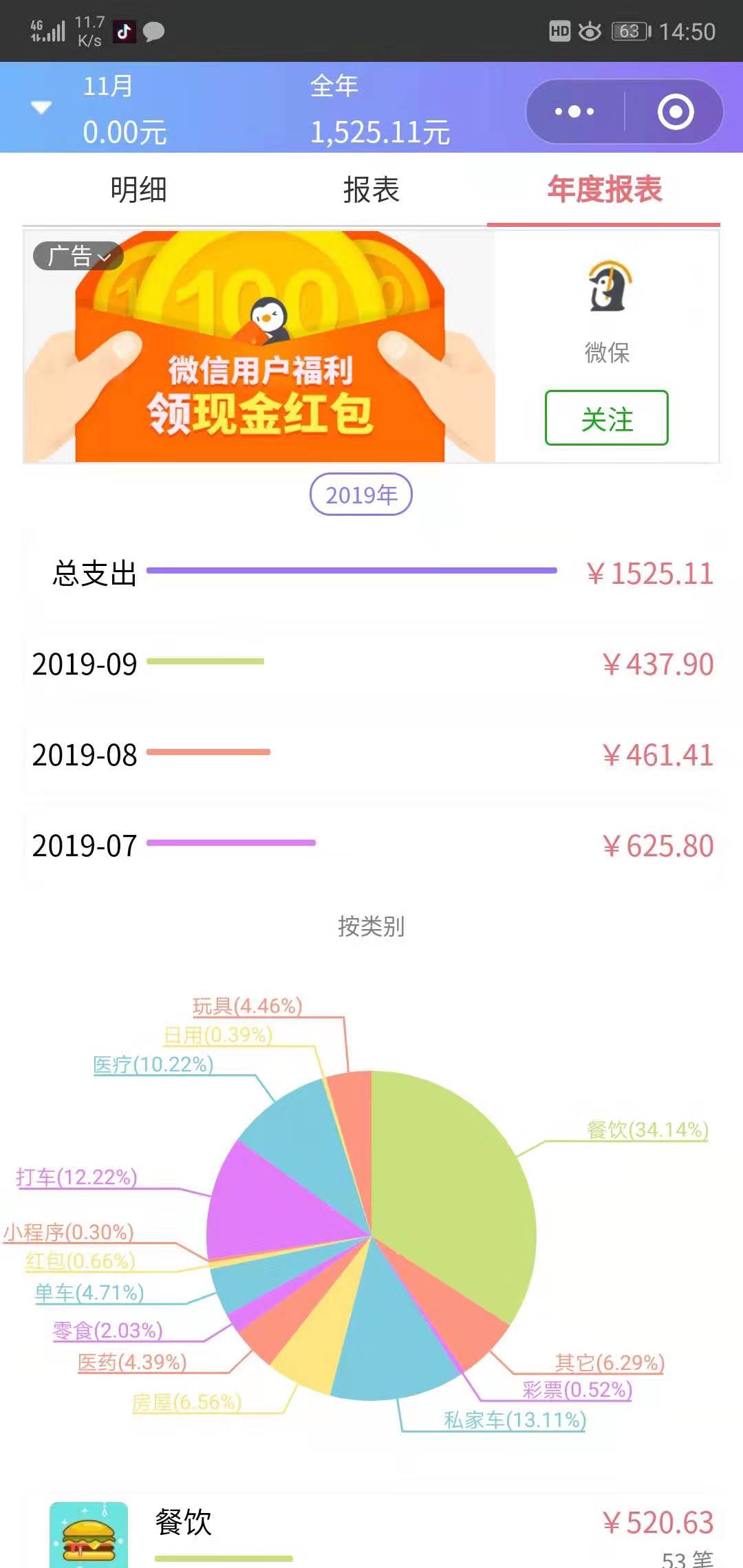
Task: Open the 2019-09 monthly spending row
Action: [371, 664]
